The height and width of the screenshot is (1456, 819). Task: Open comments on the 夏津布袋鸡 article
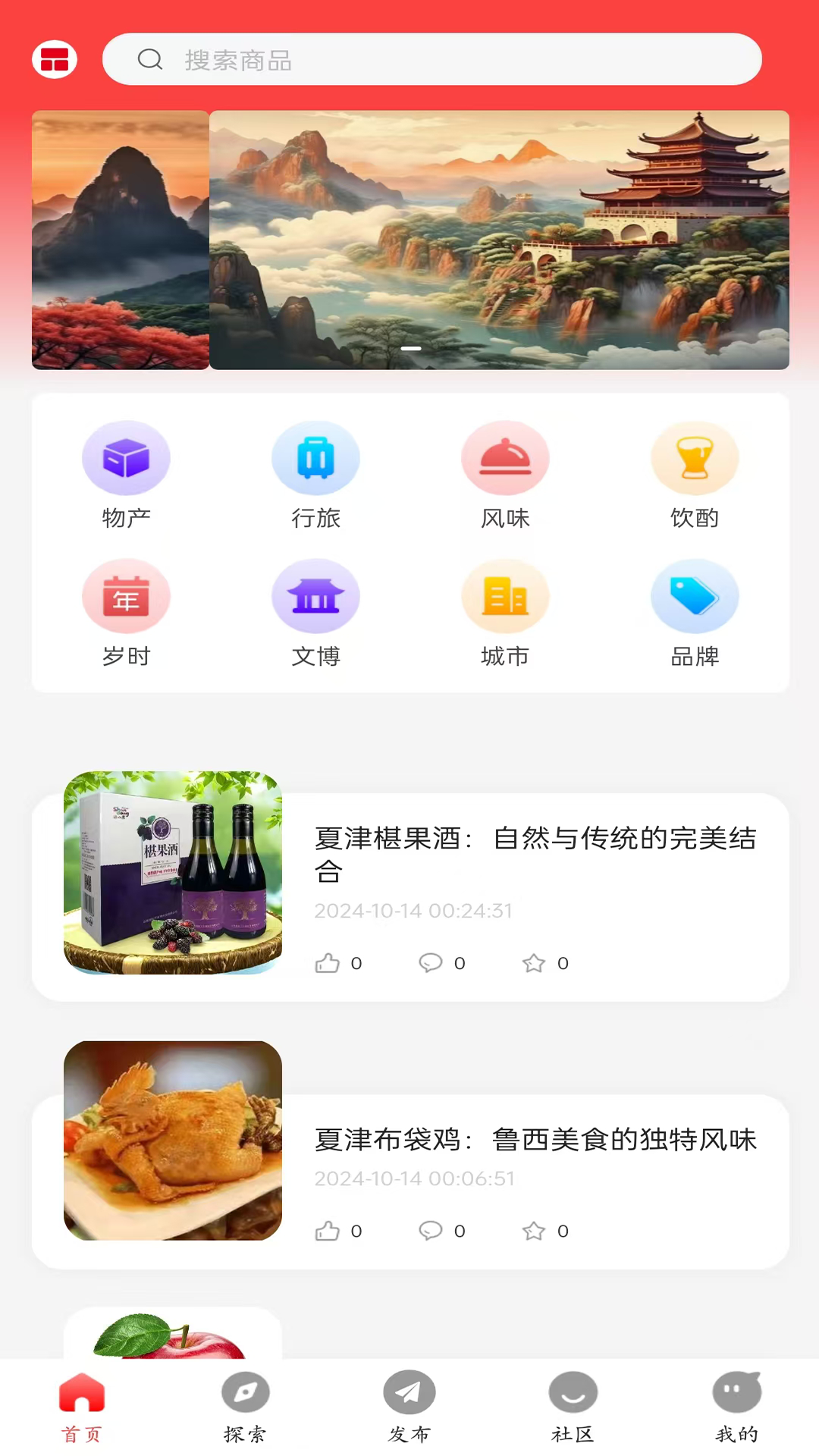click(431, 1231)
